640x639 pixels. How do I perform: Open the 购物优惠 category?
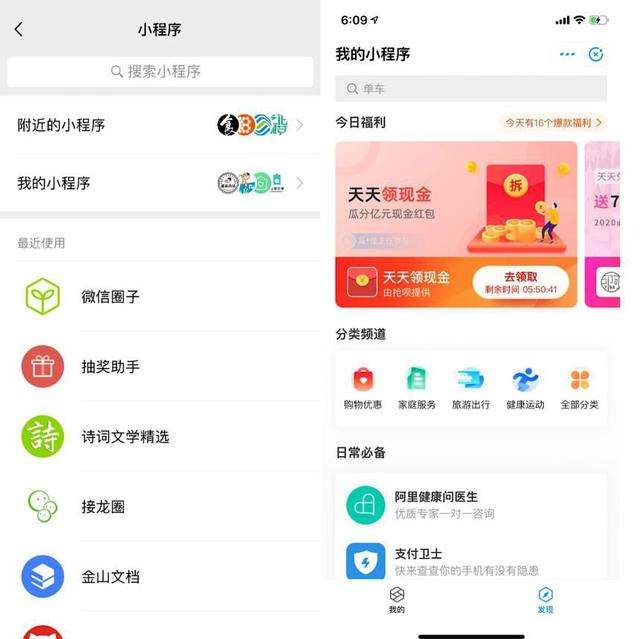coord(362,388)
